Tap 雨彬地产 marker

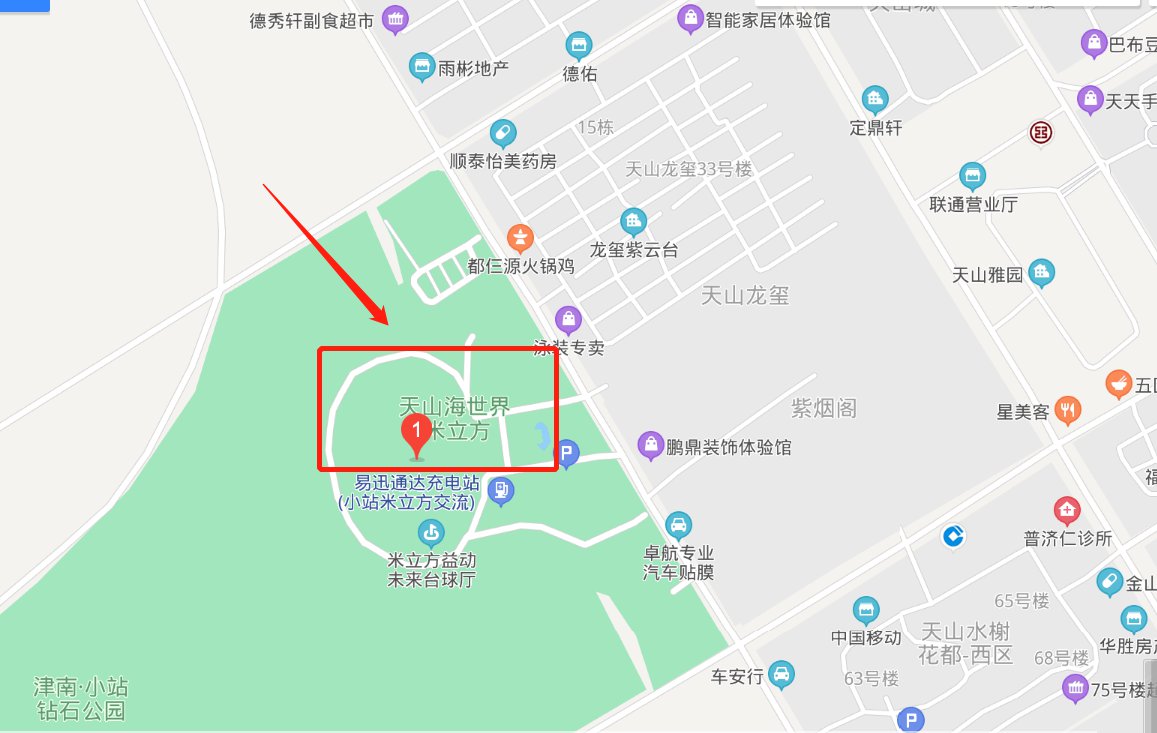tap(423, 67)
